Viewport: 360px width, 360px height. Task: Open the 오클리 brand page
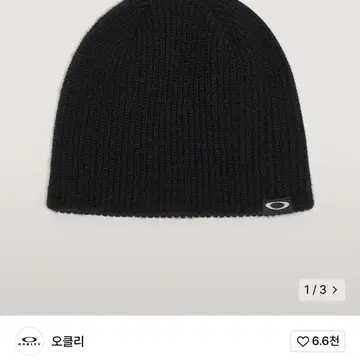(68, 341)
